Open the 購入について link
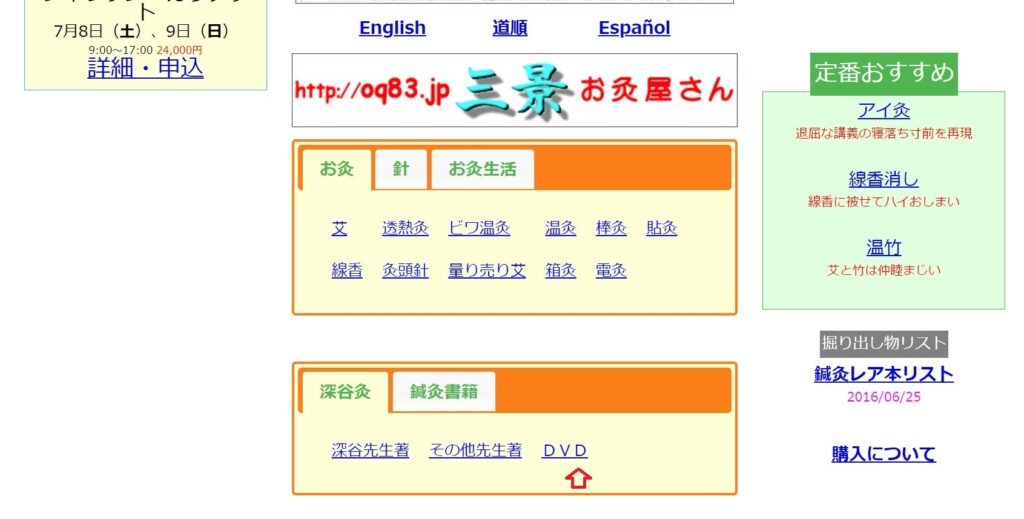 (x=883, y=454)
